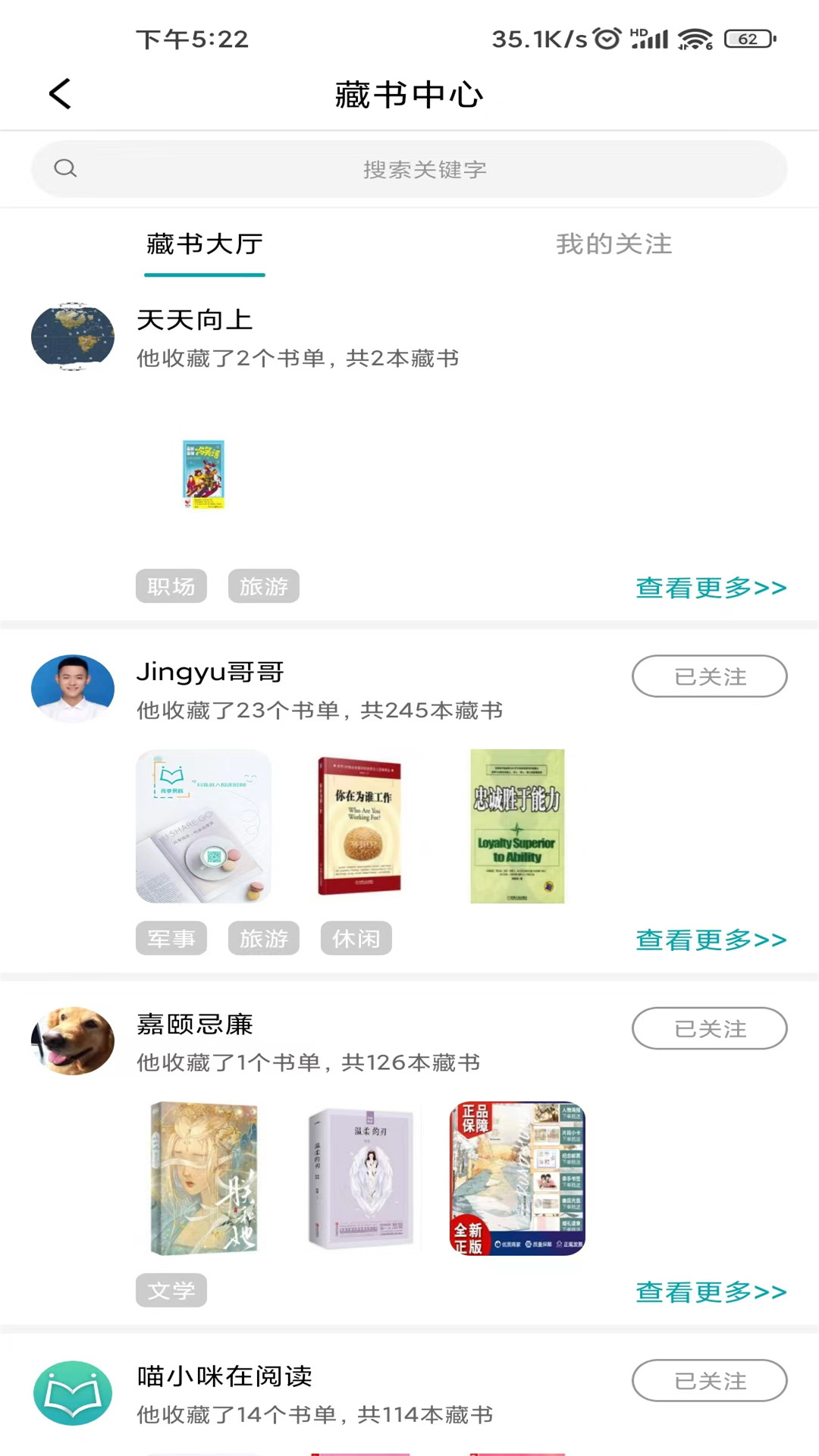Tap the 军事 tag chip

coord(171,938)
